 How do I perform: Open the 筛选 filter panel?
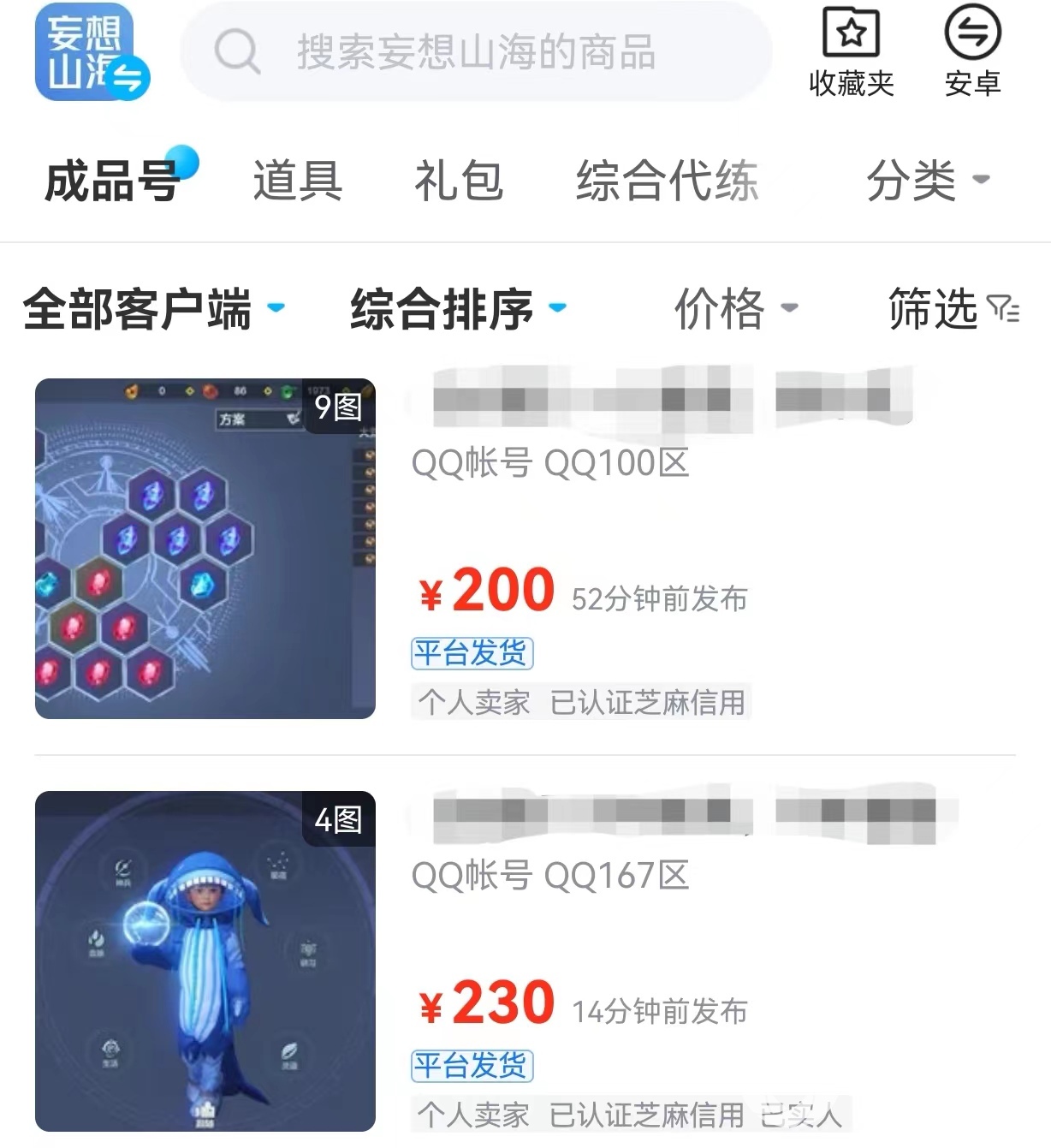(x=953, y=309)
